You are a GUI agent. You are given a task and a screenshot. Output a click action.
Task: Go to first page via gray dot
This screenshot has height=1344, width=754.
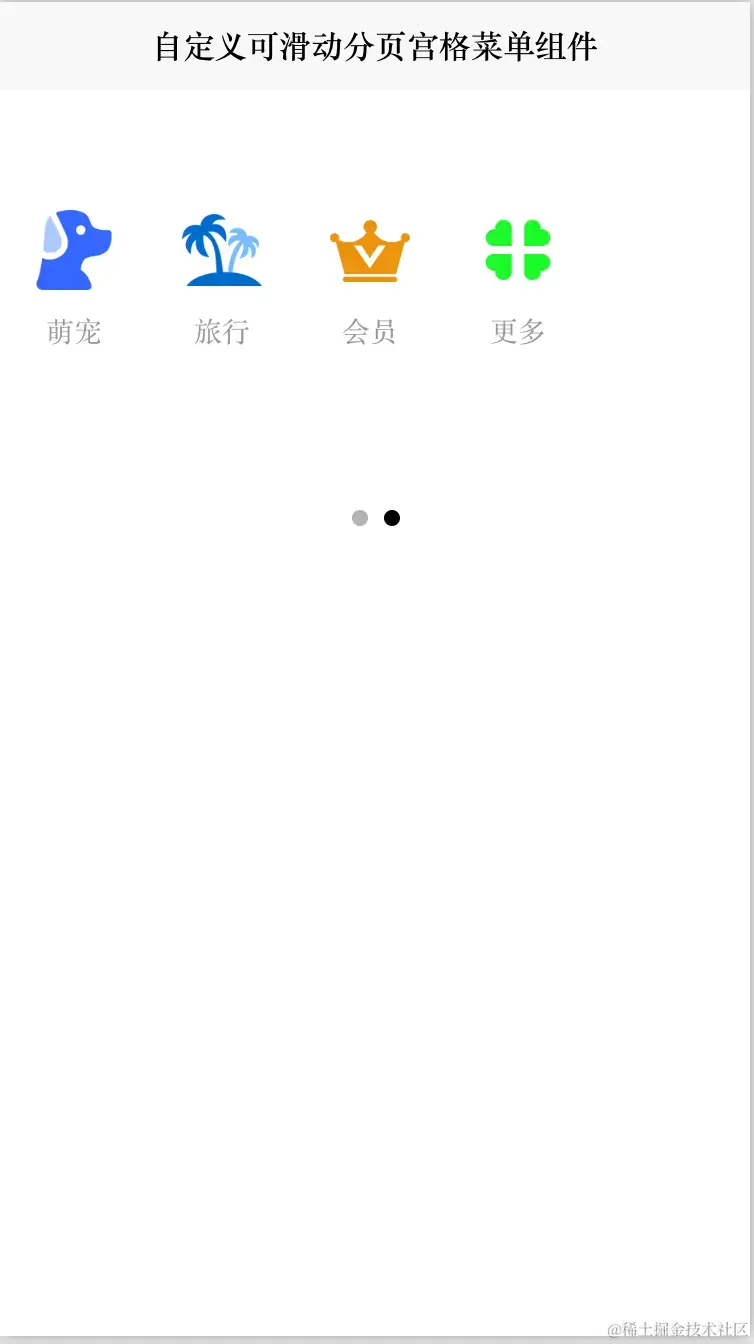click(x=360, y=518)
